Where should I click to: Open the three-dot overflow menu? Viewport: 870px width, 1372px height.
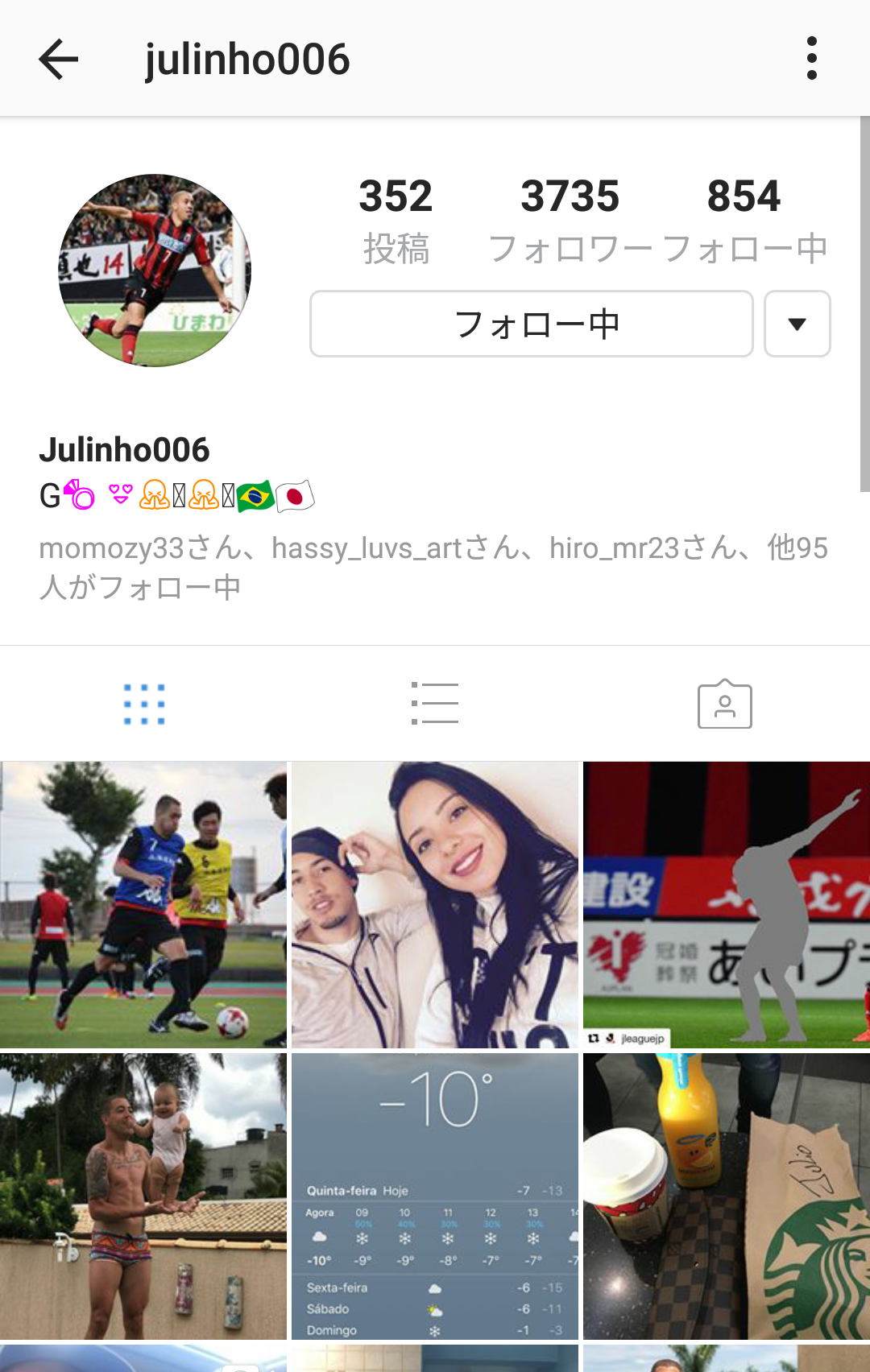pyautogui.click(x=811, y=58)
